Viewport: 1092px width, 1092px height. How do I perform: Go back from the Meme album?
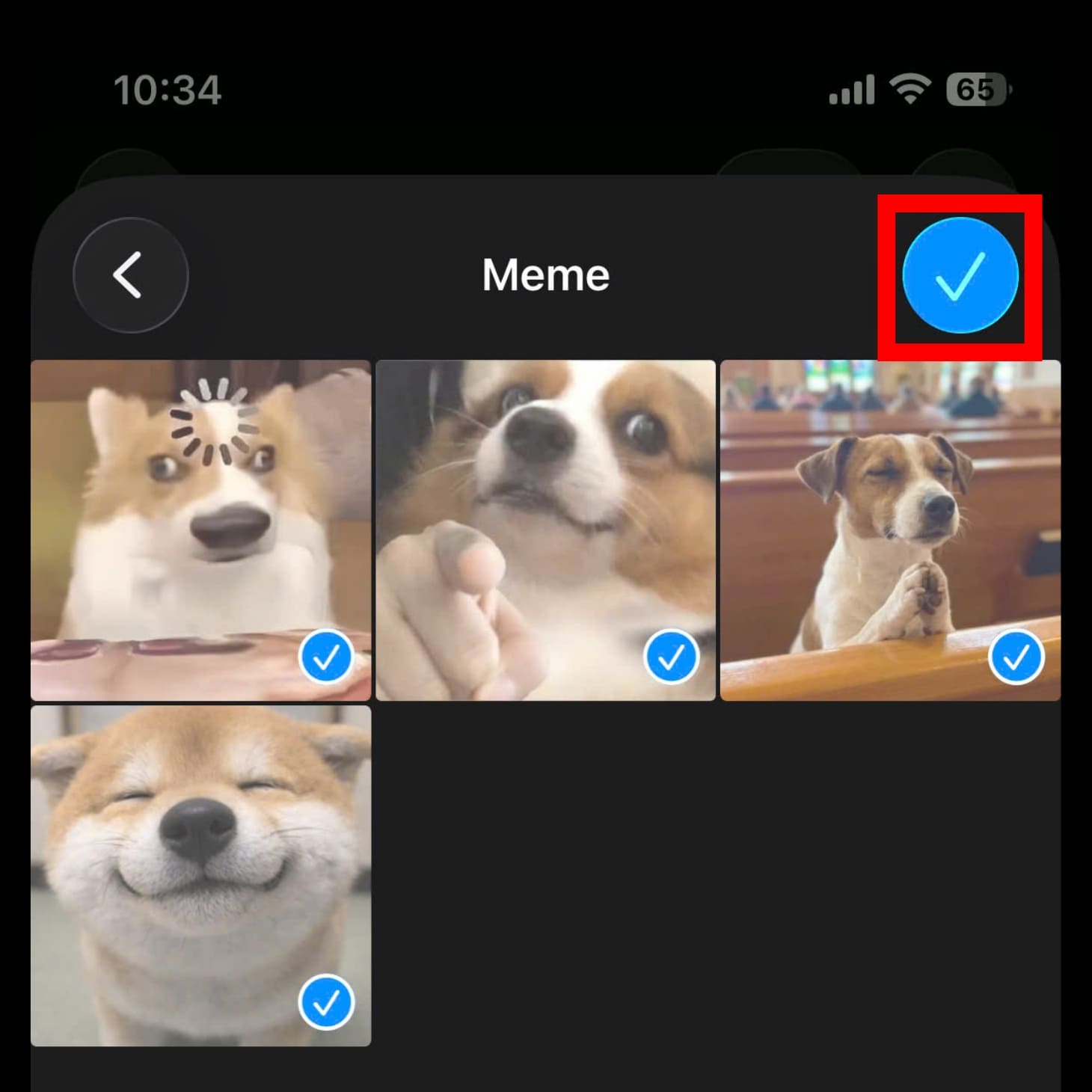[x=130, y=275]
